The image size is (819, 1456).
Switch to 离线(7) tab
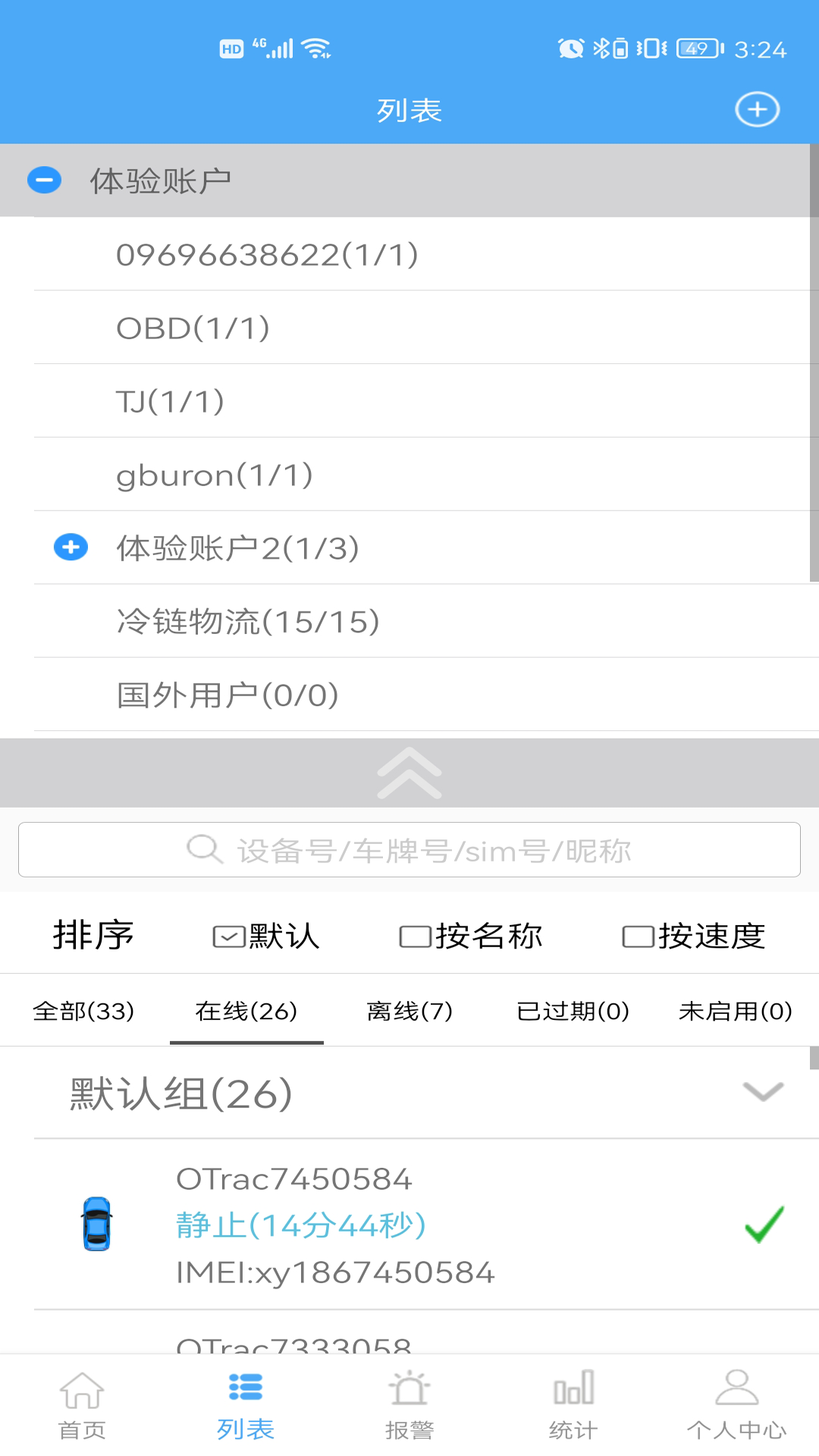click(409, 1011)
